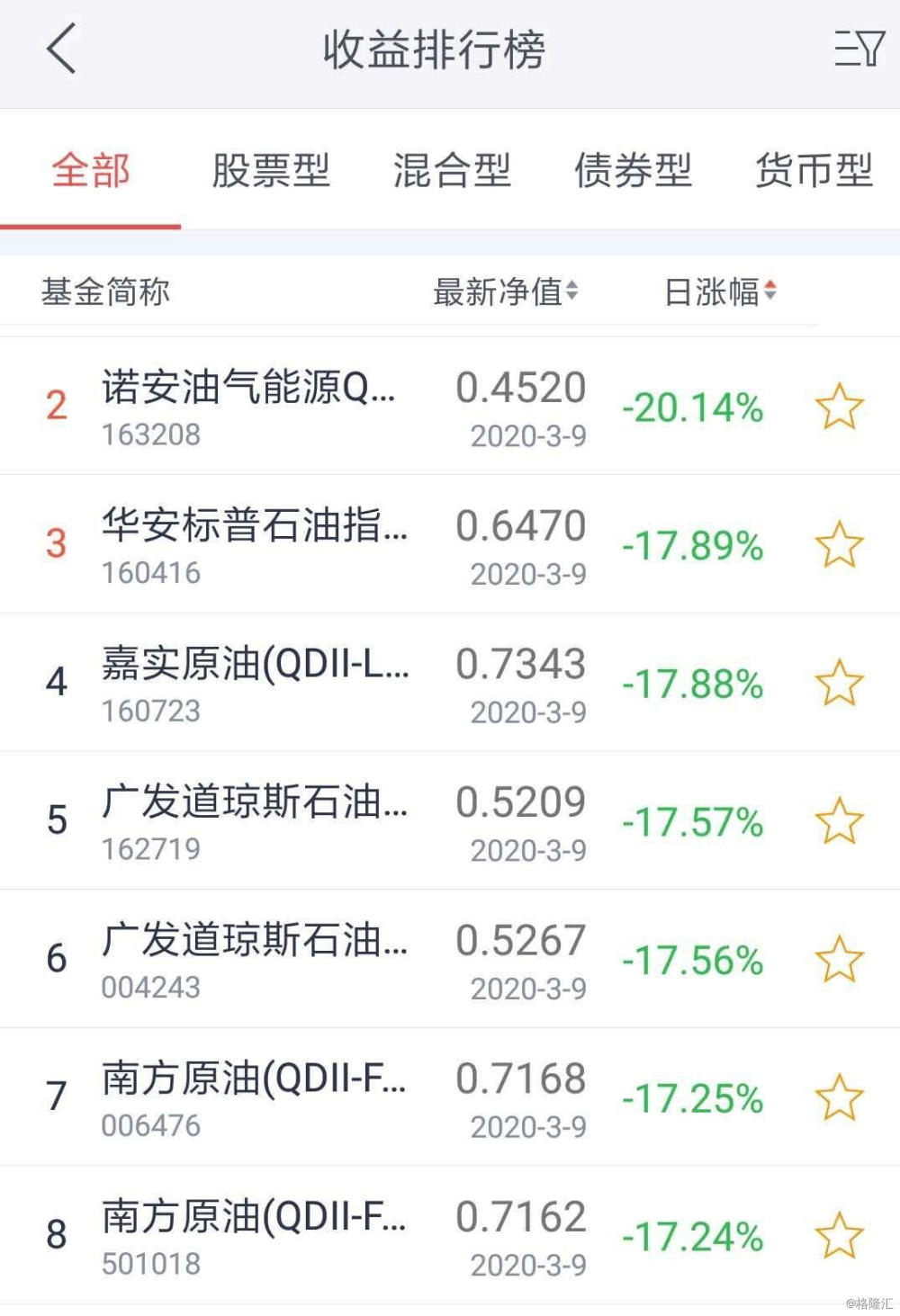Screen dimensions: 900x1316
Task: Go back from 收益排行榜
Action: point(61,49)
